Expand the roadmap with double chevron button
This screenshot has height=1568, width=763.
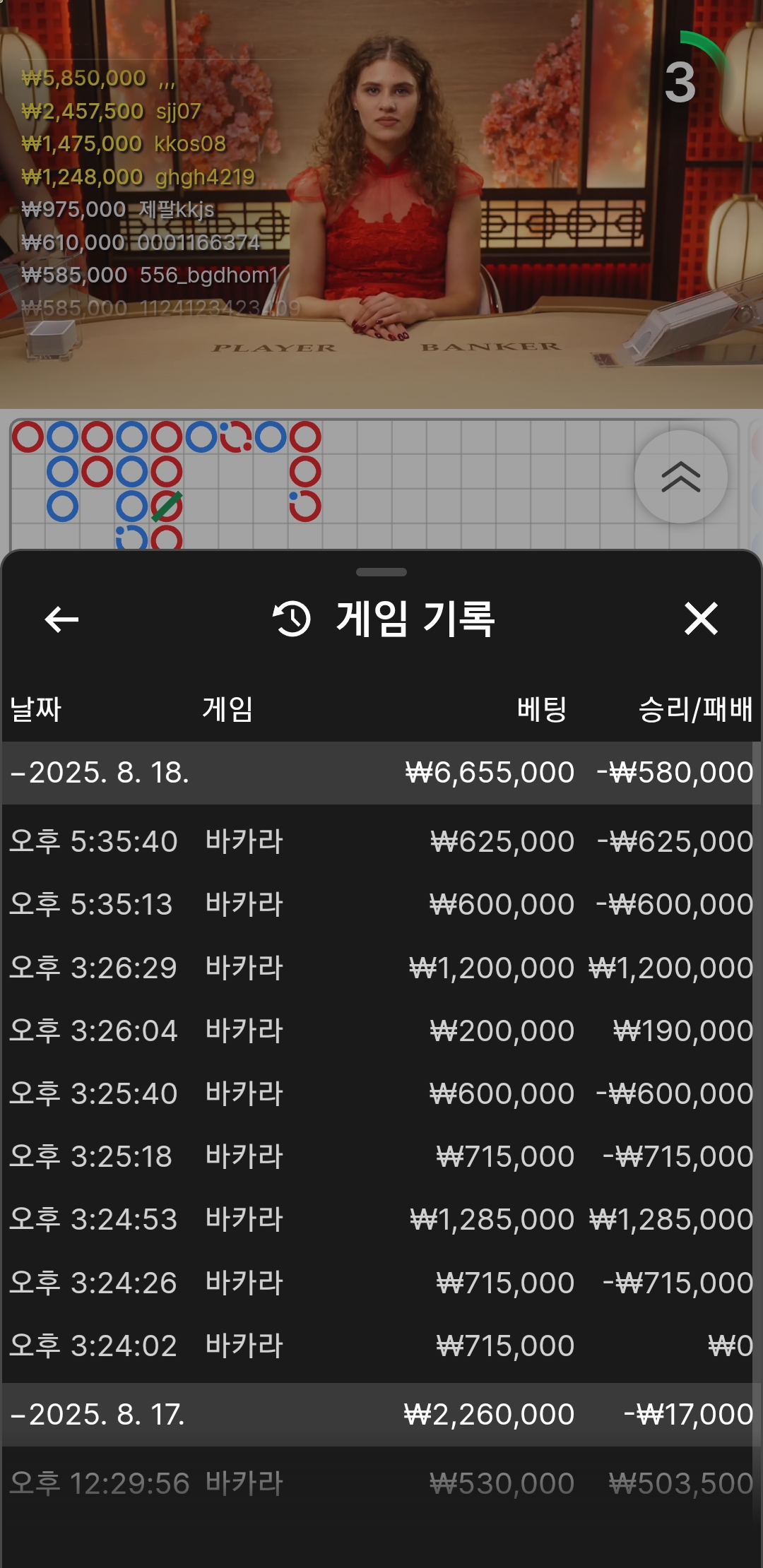tap(680, 477)
